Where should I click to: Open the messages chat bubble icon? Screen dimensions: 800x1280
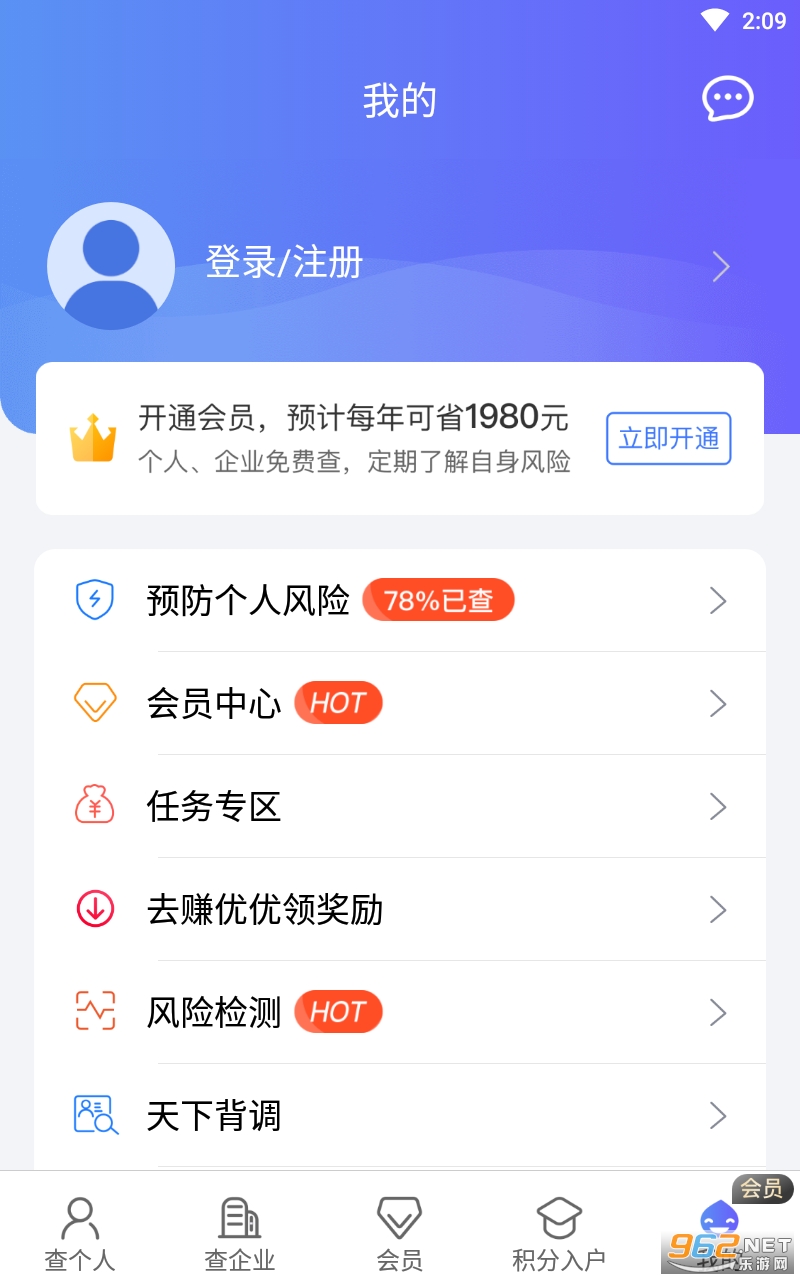point(727,98)
